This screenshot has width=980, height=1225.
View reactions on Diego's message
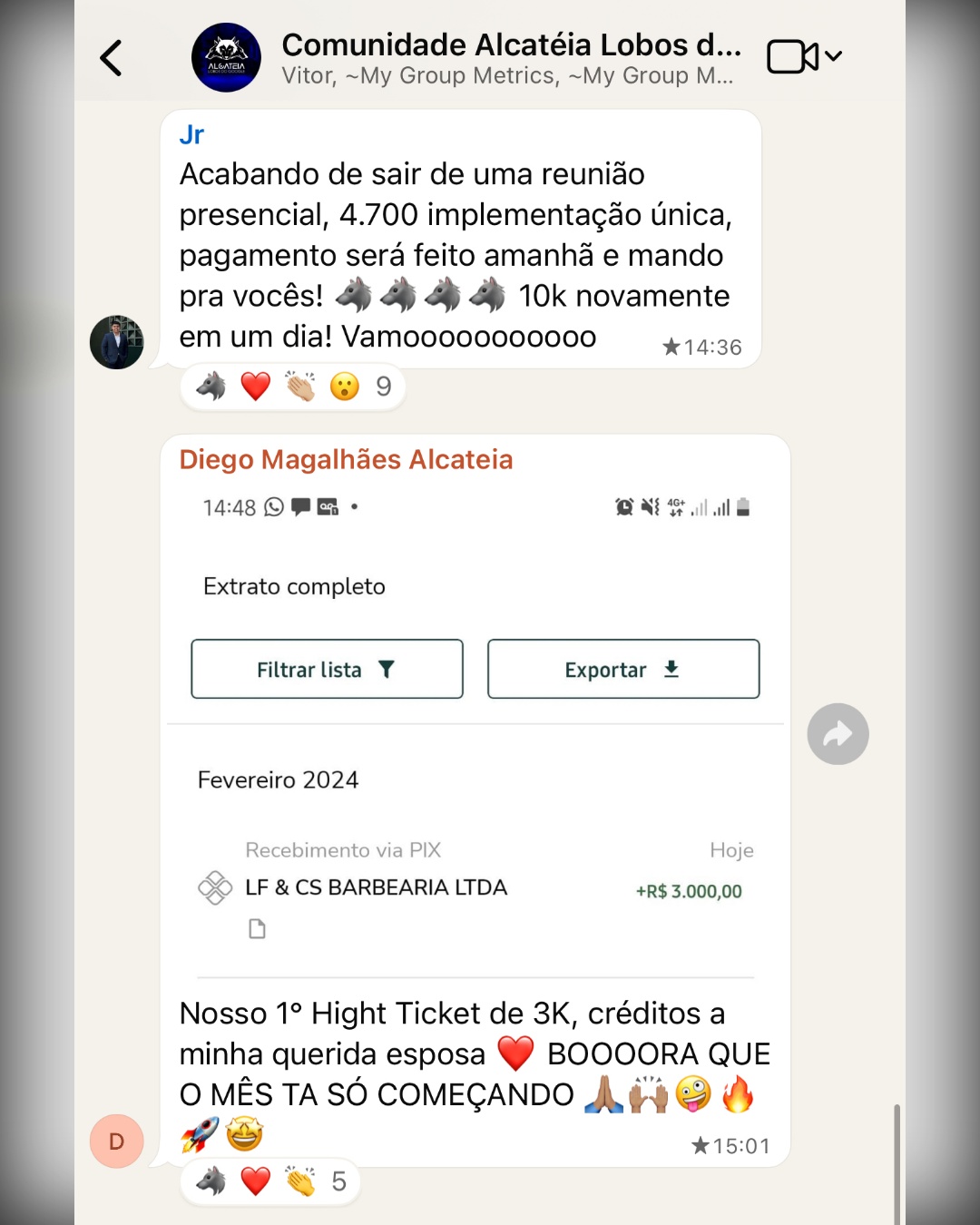click(x=270, y=1181)
